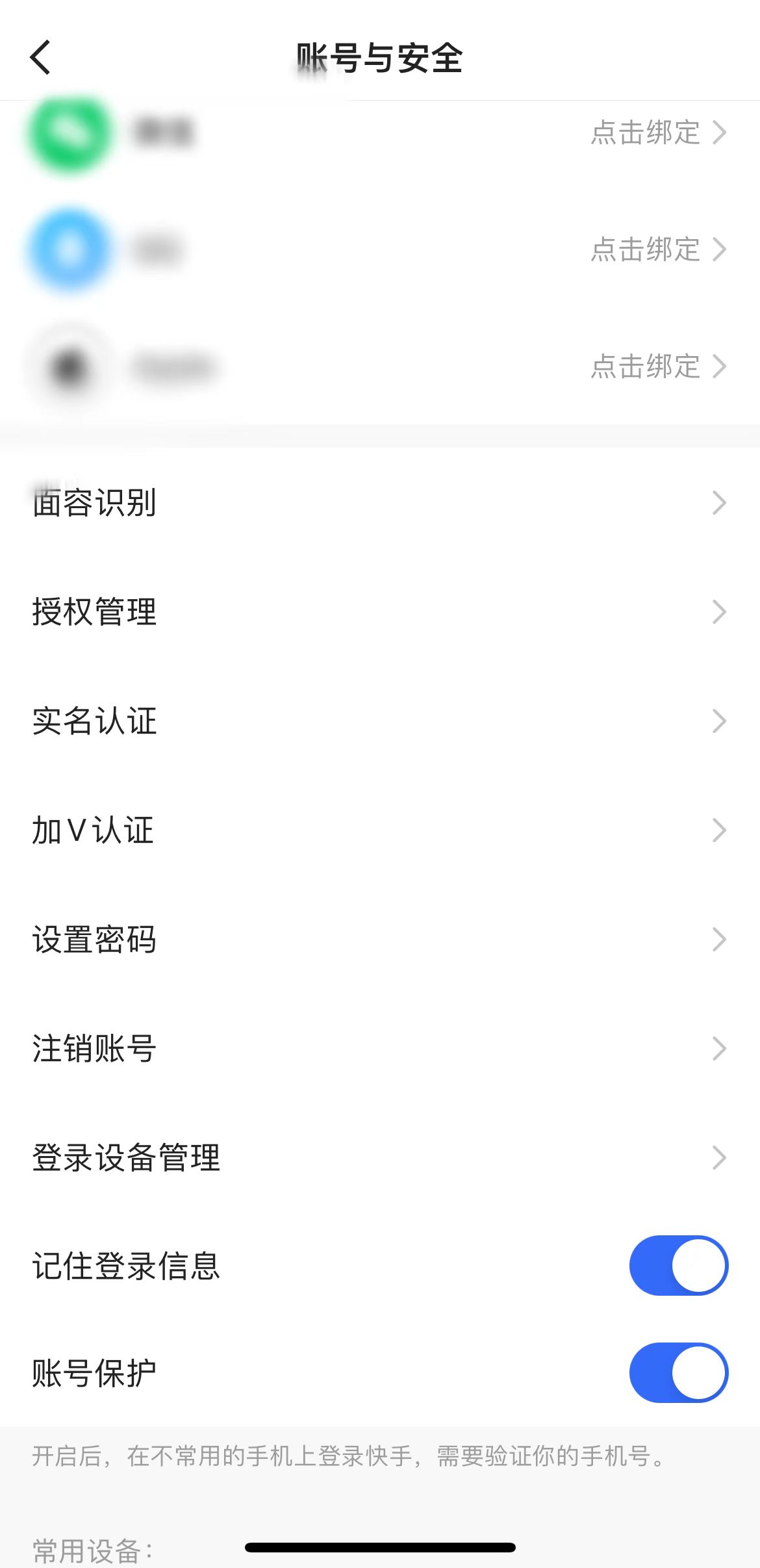The height and width of the screenshot is (1568, 760).
Task: Open 设置密码 to set a password
Action: pos(95,939)
